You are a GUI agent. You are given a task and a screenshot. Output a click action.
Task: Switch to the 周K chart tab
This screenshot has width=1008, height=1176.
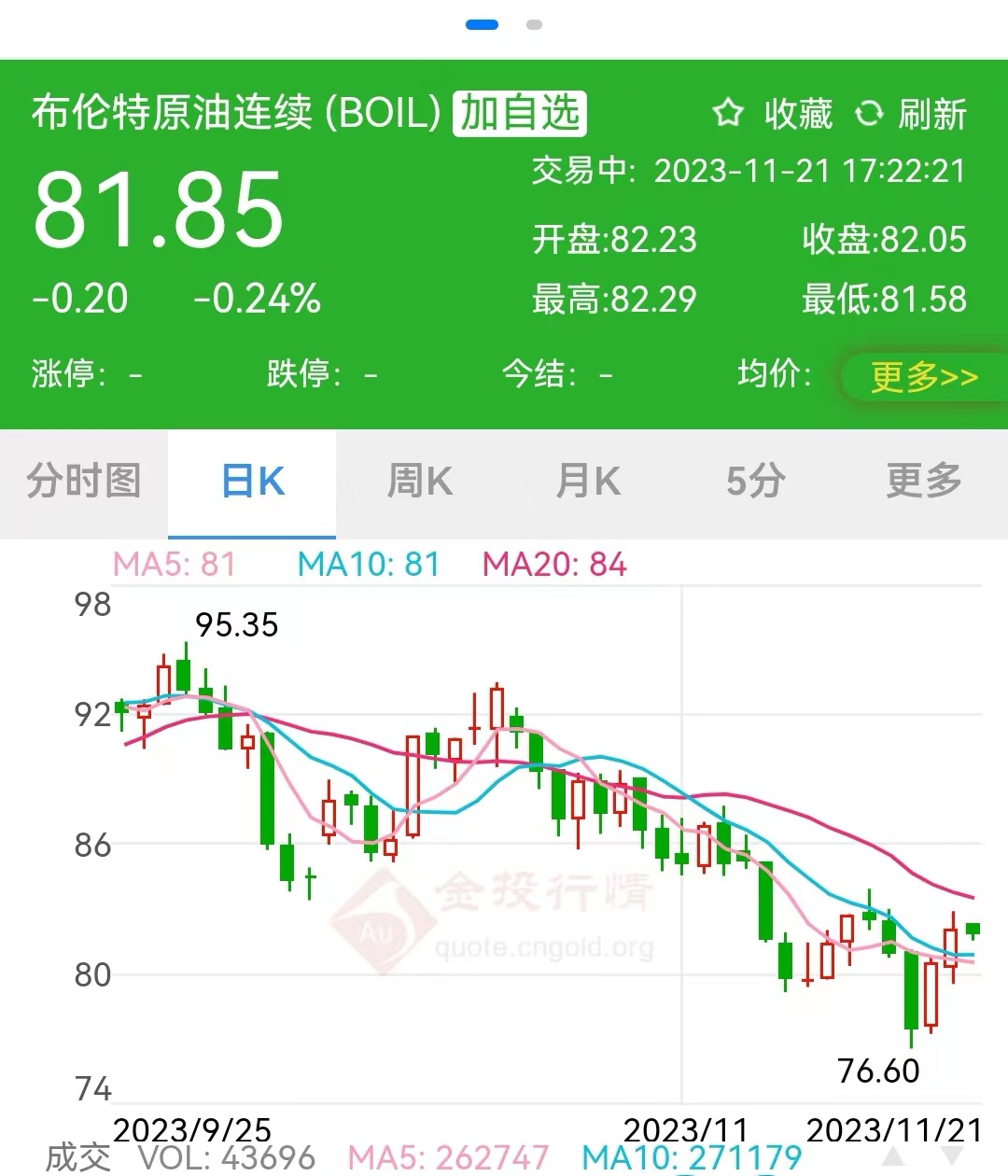pos(420,482)
